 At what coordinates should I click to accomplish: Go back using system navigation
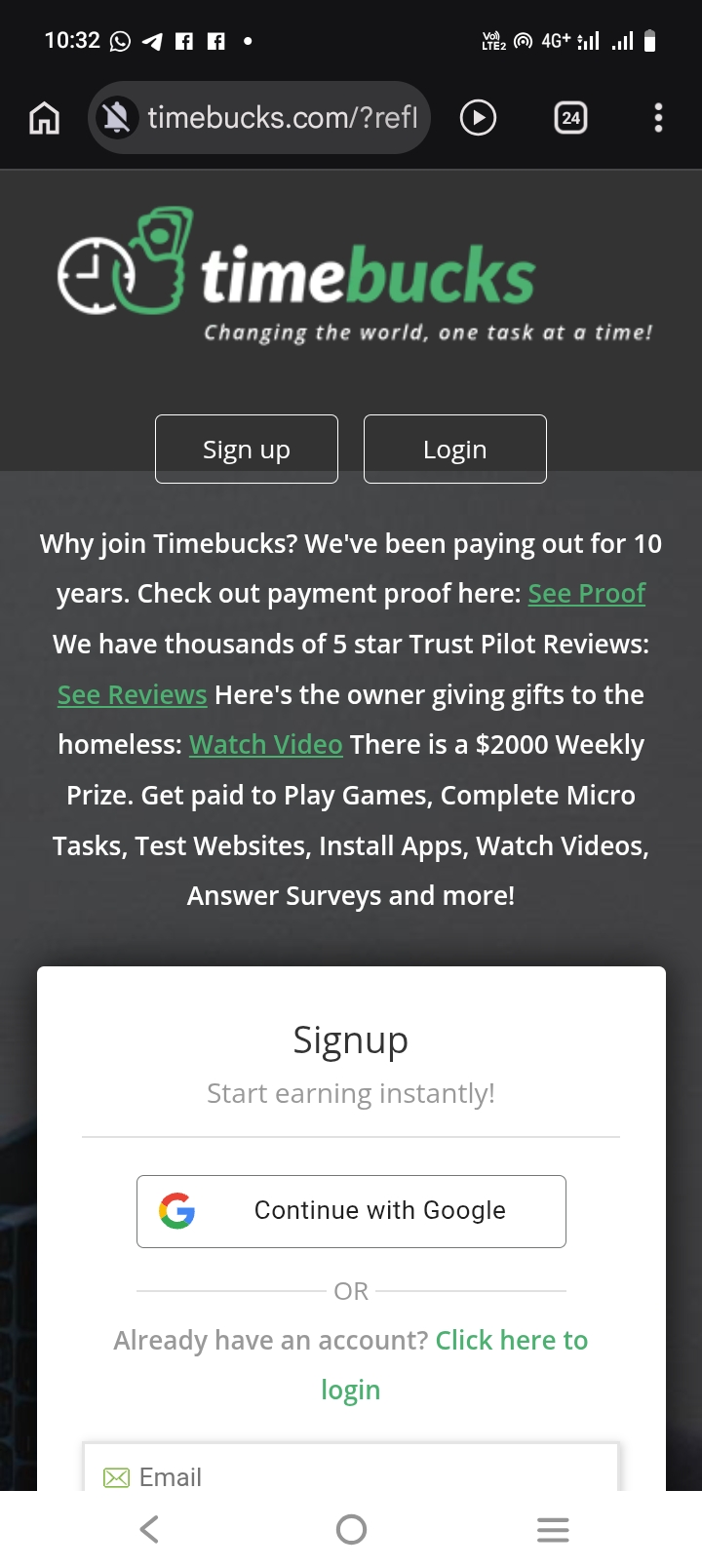pyautogui.click(x=149, y=1529)
